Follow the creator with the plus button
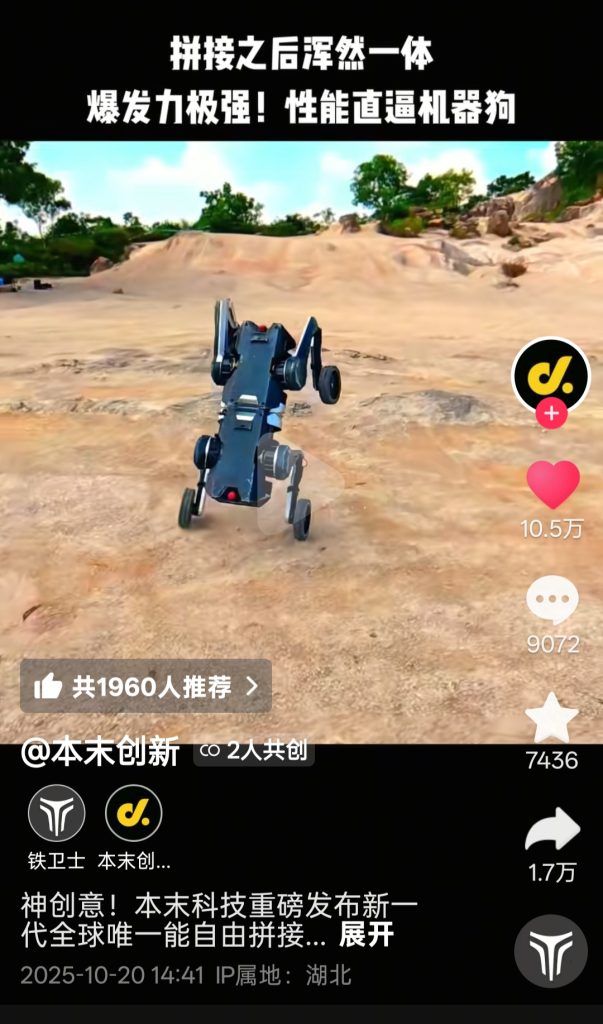 551,414
